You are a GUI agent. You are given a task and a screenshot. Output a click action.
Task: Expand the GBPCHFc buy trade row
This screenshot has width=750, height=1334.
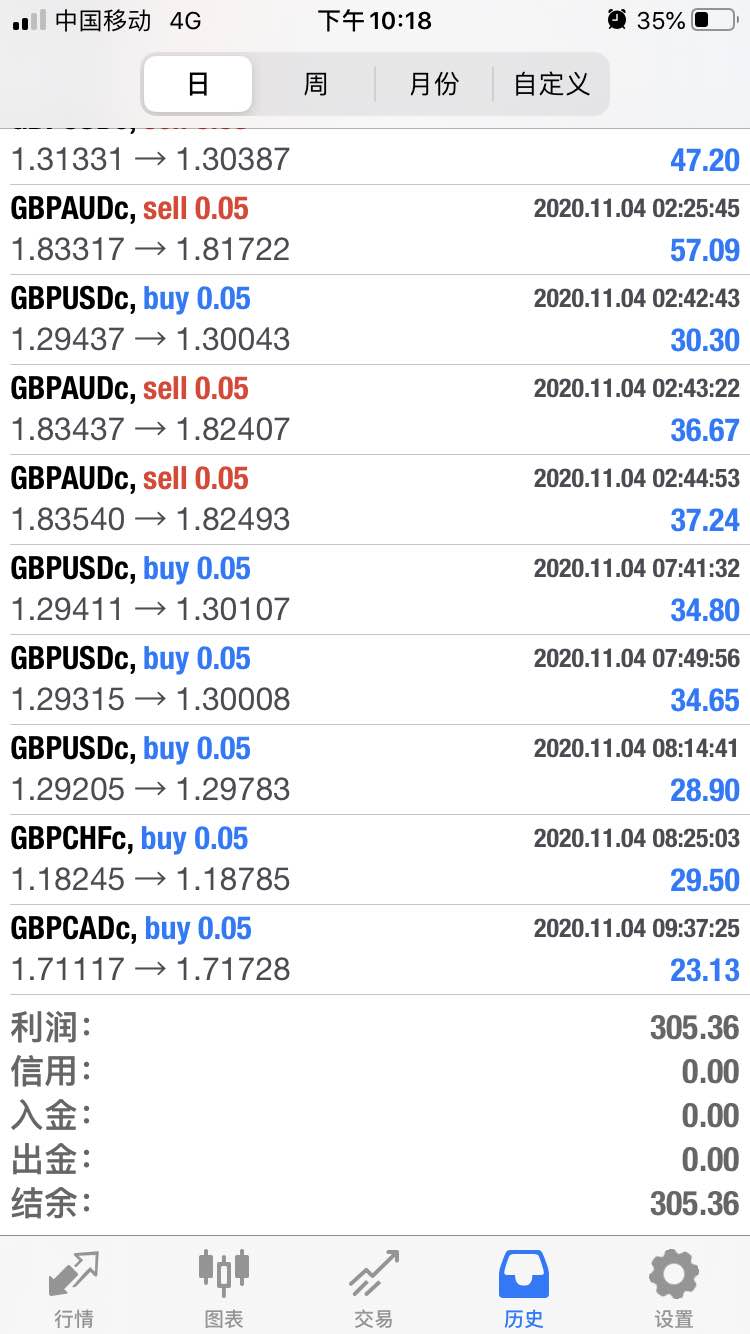(x=375, y=860)
